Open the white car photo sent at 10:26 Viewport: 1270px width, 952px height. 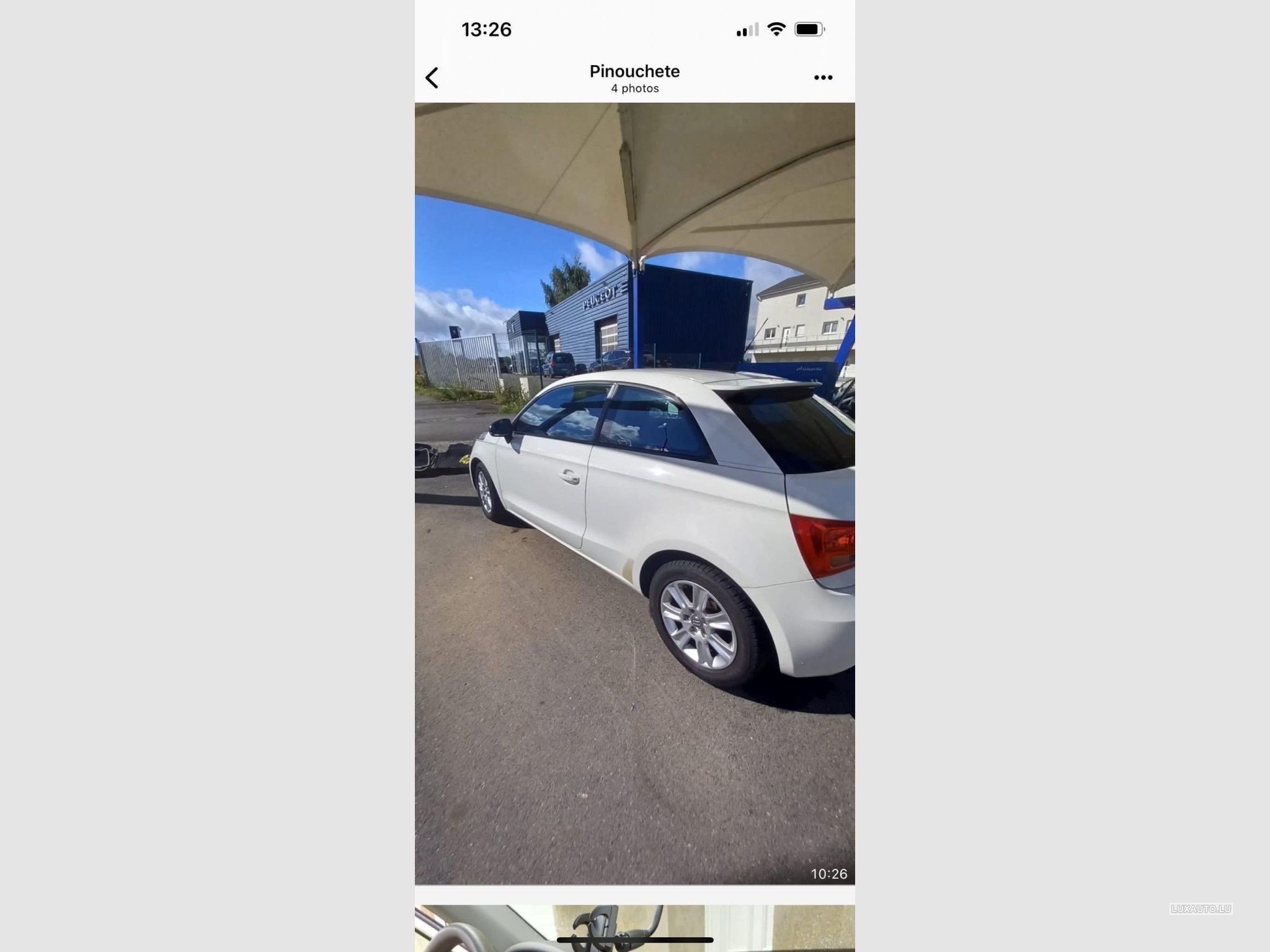[634, 493]
